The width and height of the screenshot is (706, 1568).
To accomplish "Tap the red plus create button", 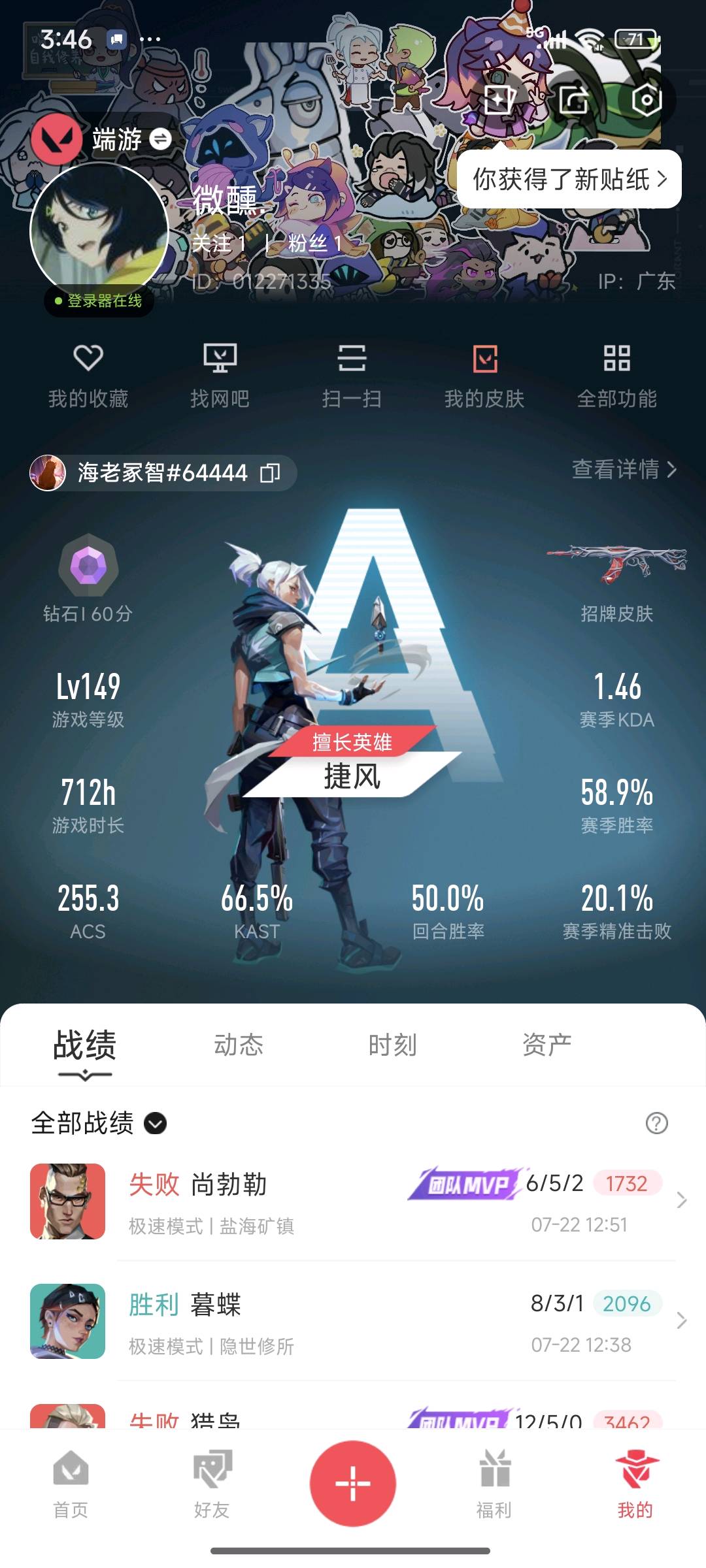I will (353, 1483).
